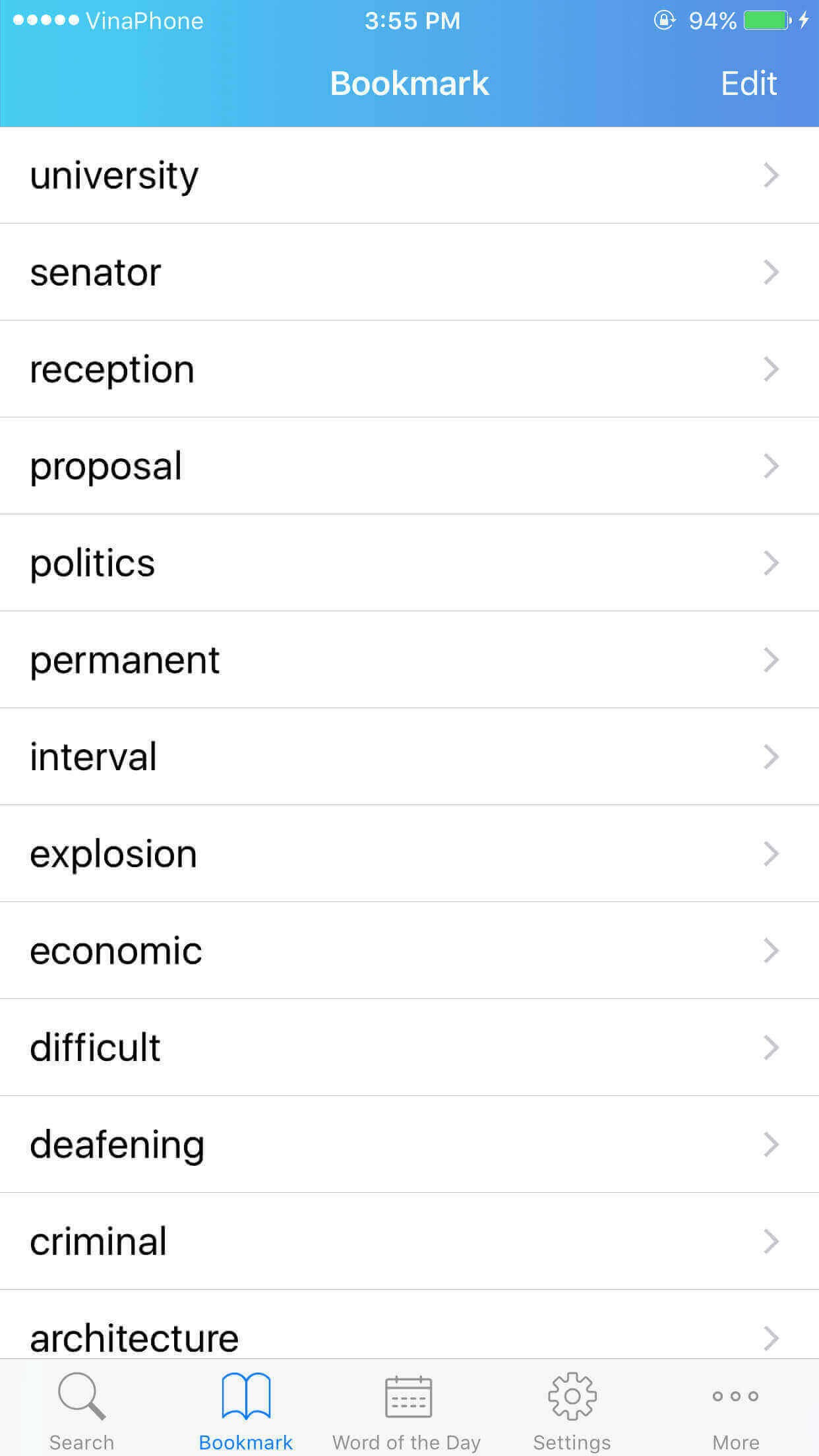Open the explosion bookmark

(x=409, y=854)
